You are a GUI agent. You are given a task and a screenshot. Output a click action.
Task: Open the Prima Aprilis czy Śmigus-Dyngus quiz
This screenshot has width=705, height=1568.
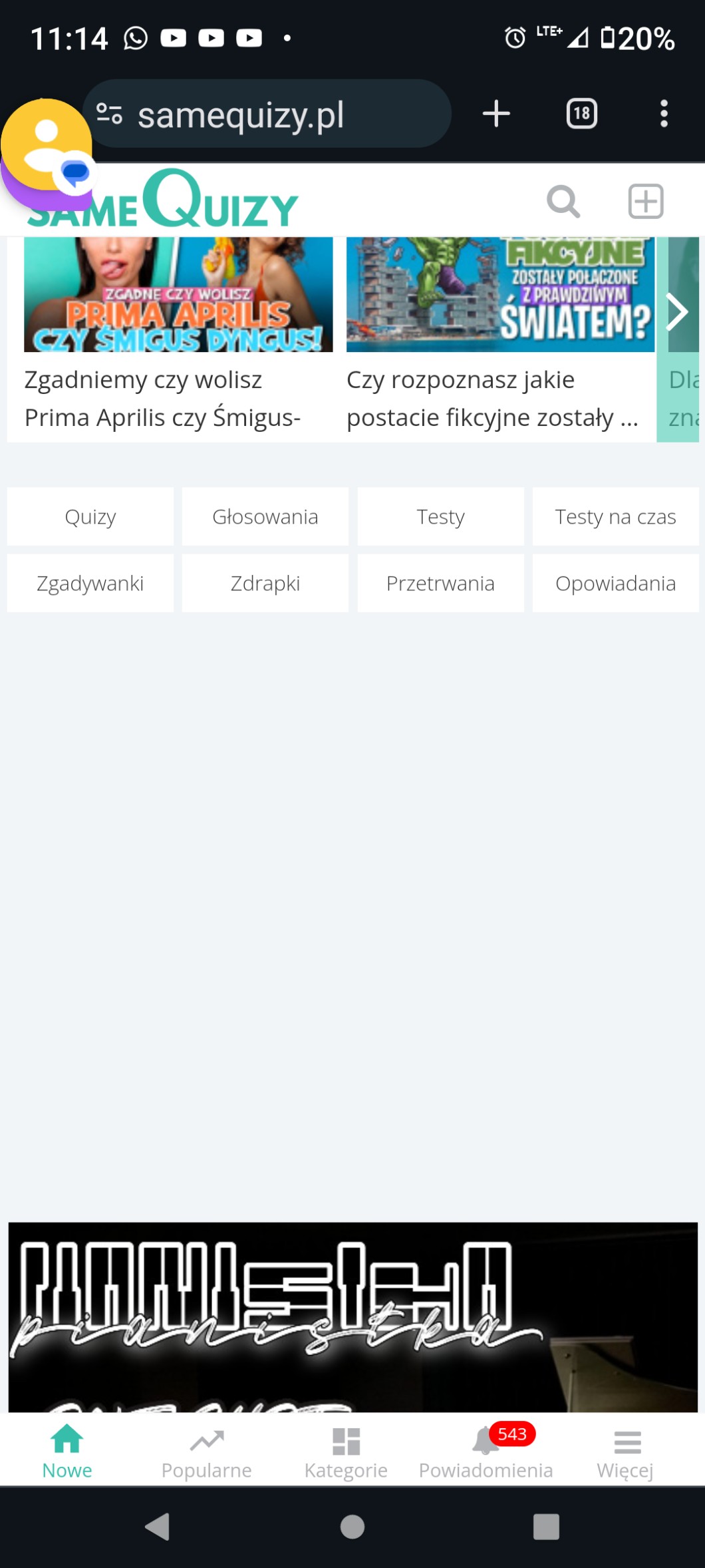pyautogui.click(x=178, y=333)
